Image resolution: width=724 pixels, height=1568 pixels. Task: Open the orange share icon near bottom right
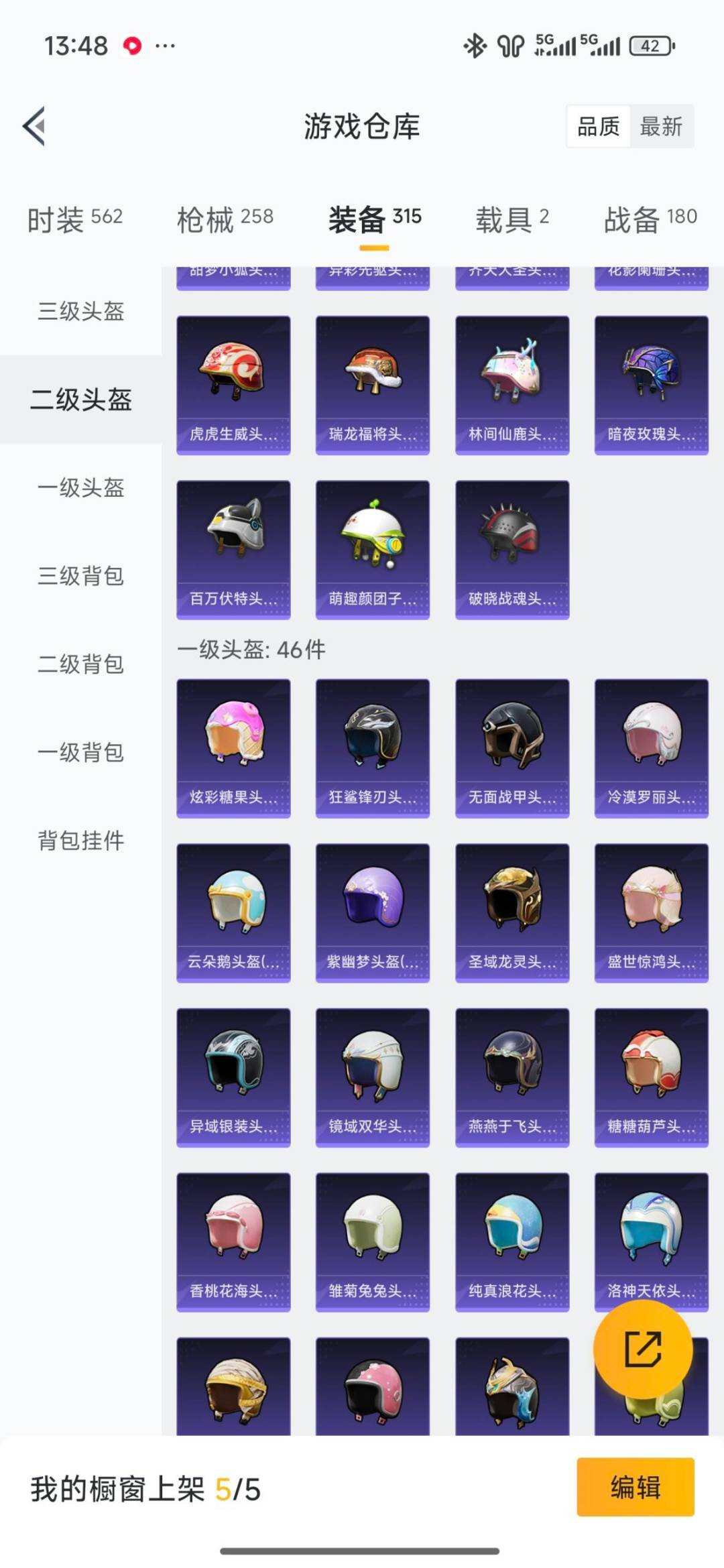(x=642, y=1349)
